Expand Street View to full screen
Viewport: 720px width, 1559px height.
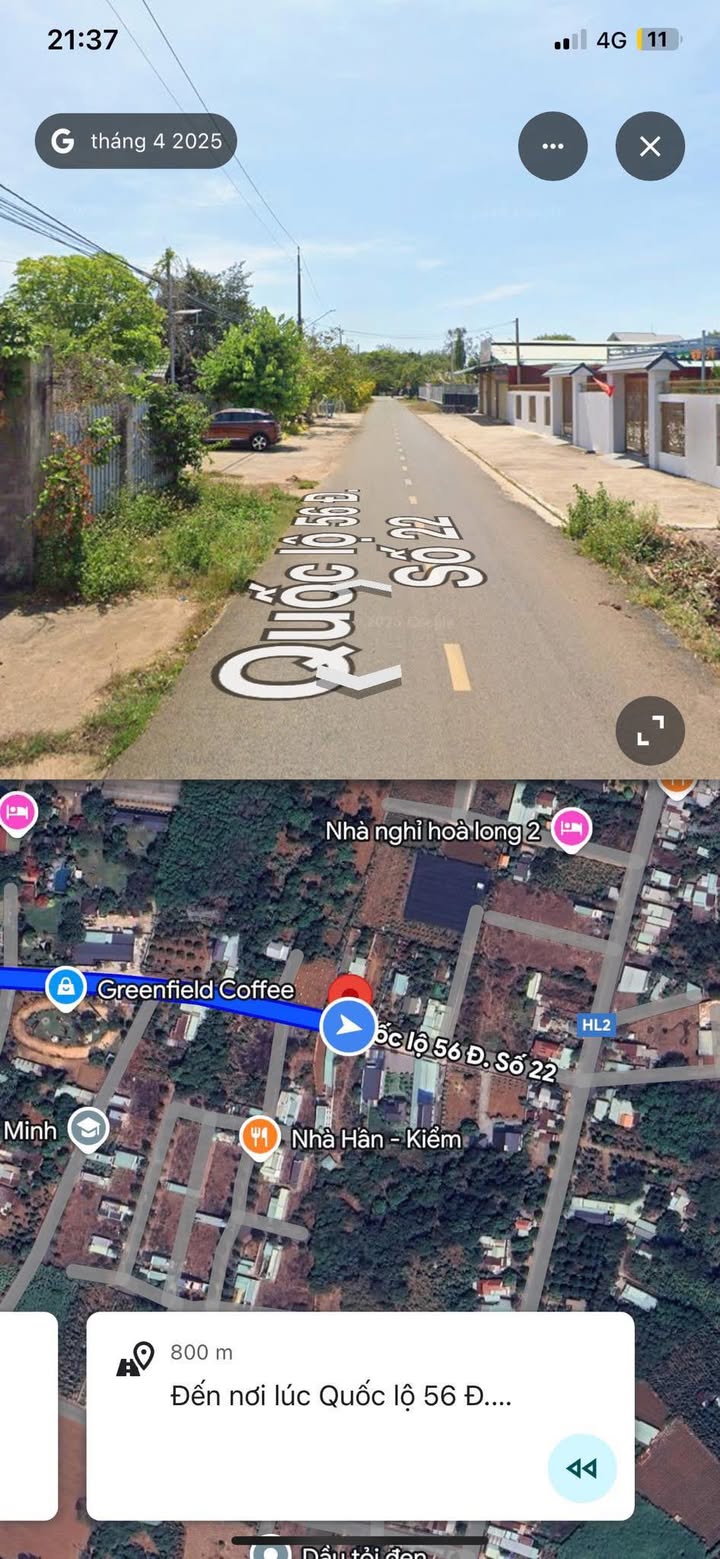(x=650, y=731)
